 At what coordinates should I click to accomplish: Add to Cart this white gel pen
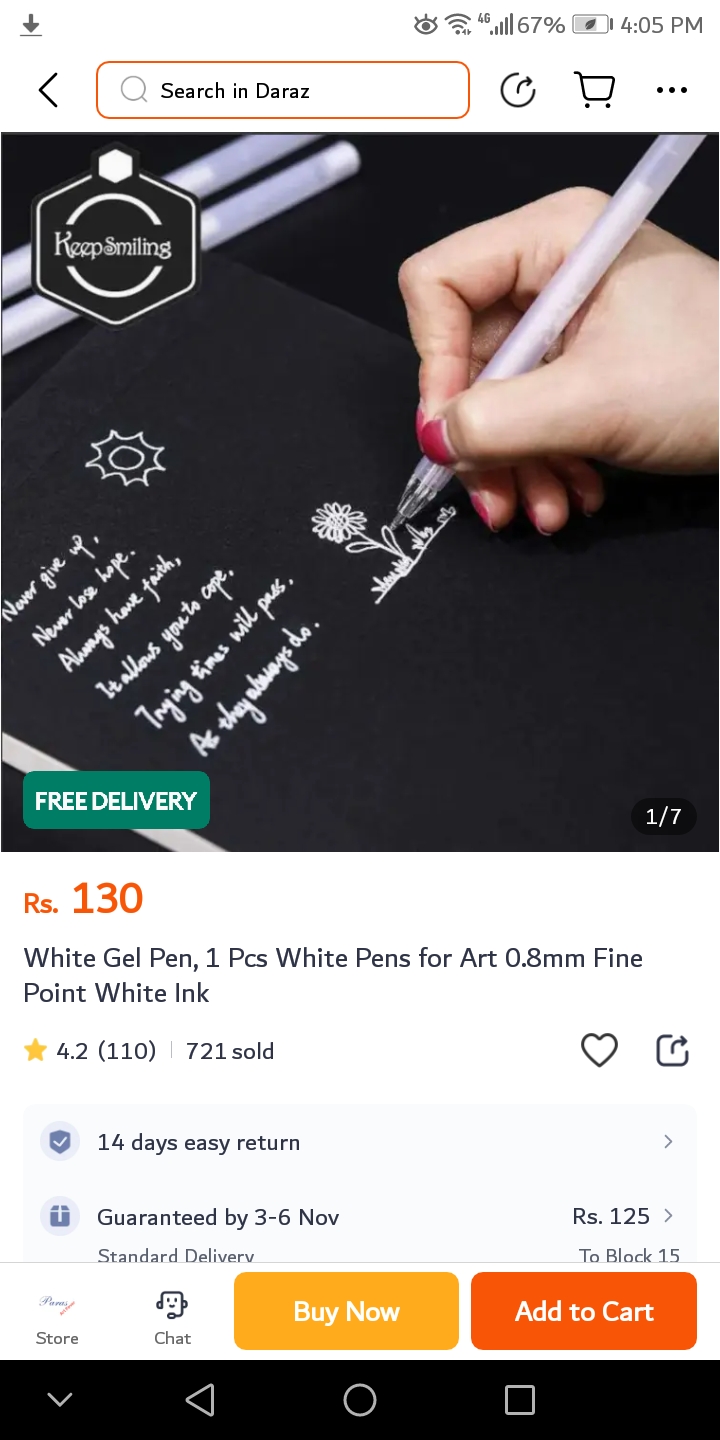point(584,1311)
